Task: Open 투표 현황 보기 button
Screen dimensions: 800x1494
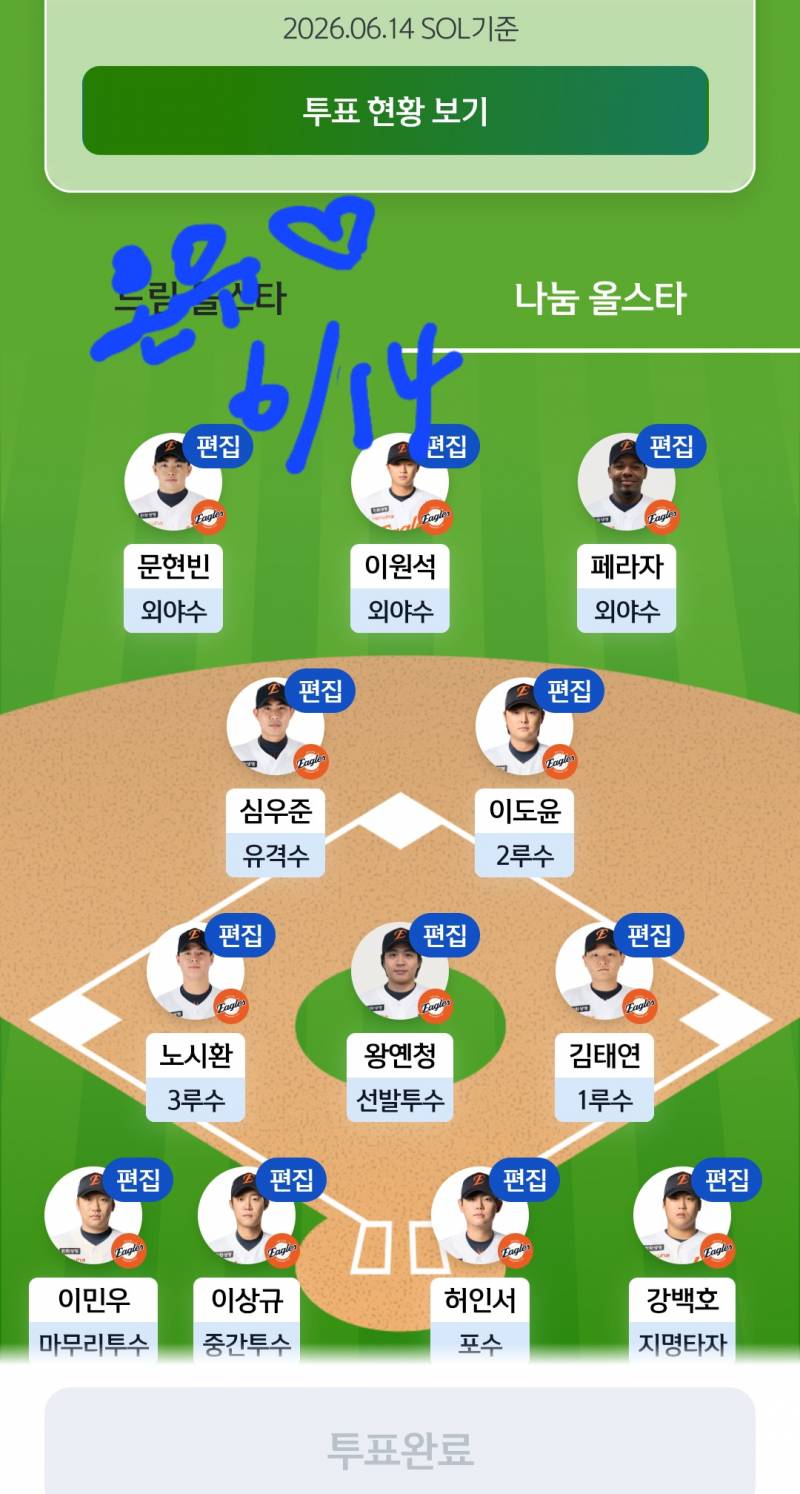Action: [x=395, y=110]
